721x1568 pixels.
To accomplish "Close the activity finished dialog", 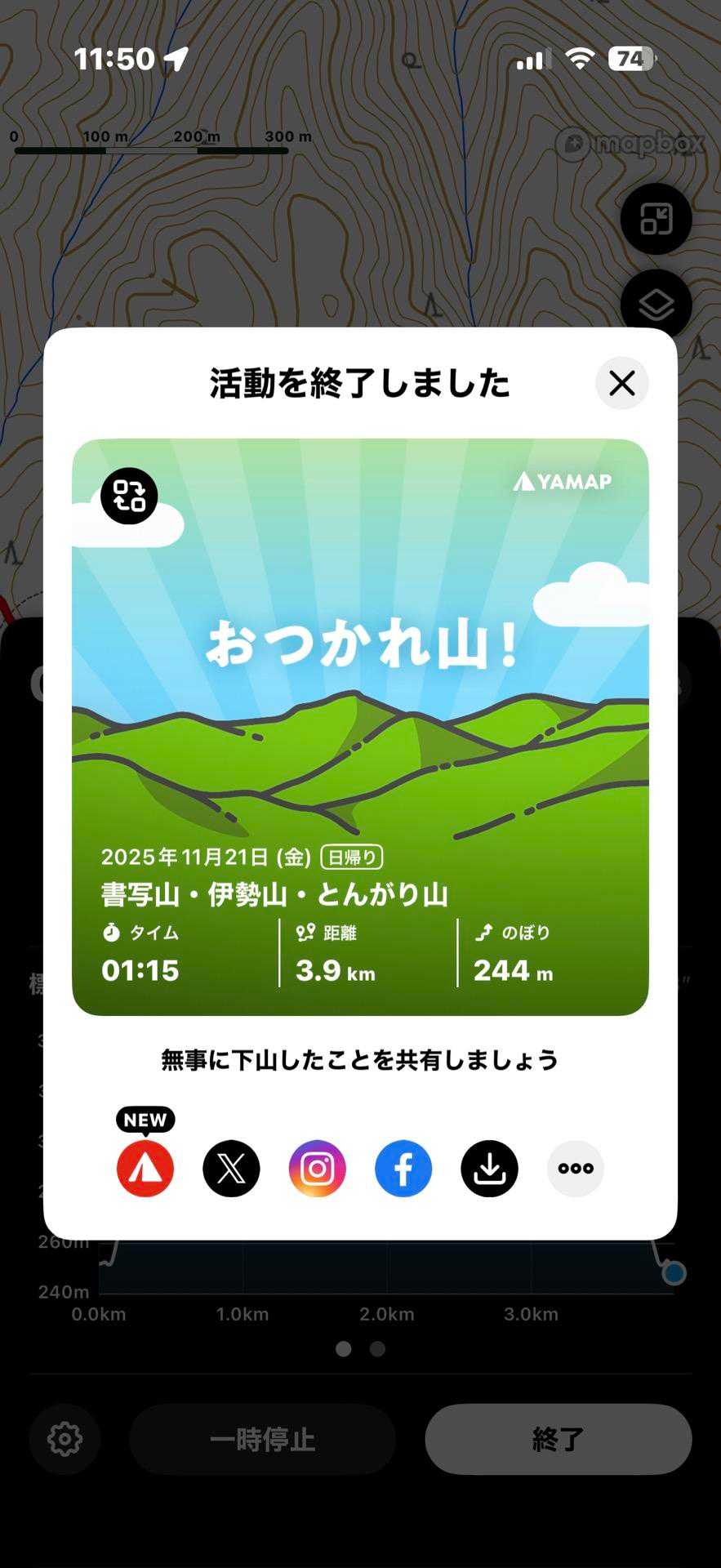I will [x=622, y=383].
